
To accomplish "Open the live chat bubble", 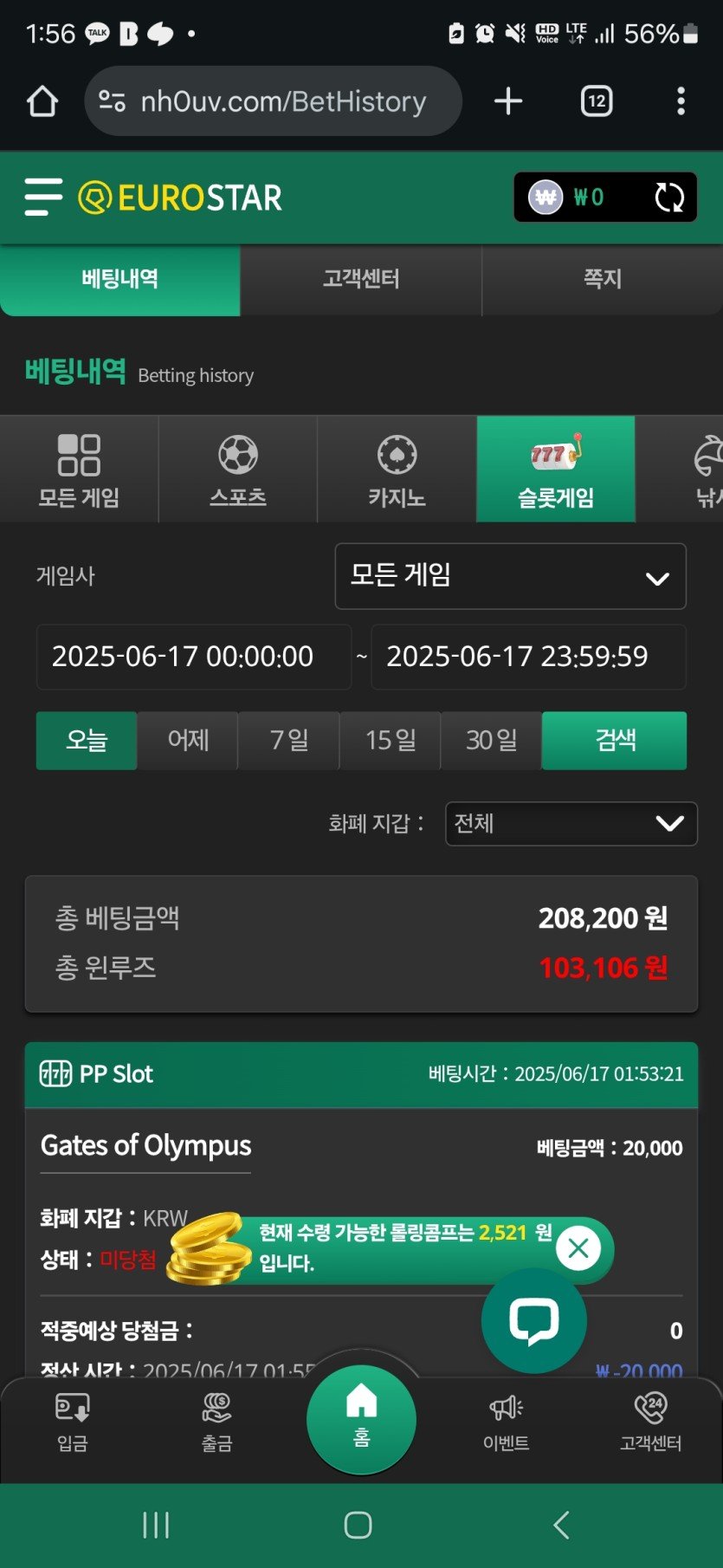I will coord(533,1320).
